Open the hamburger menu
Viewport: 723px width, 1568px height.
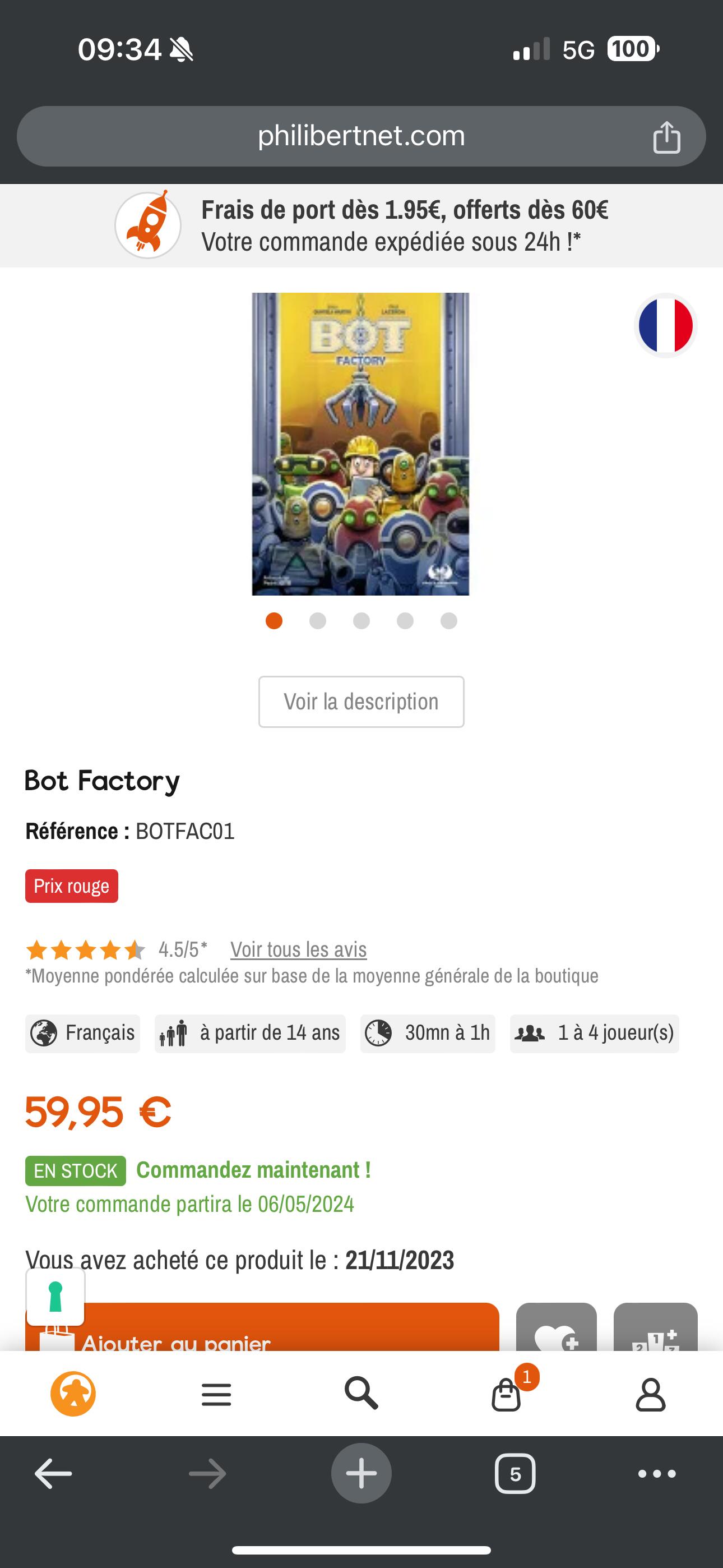point(217,1394)
